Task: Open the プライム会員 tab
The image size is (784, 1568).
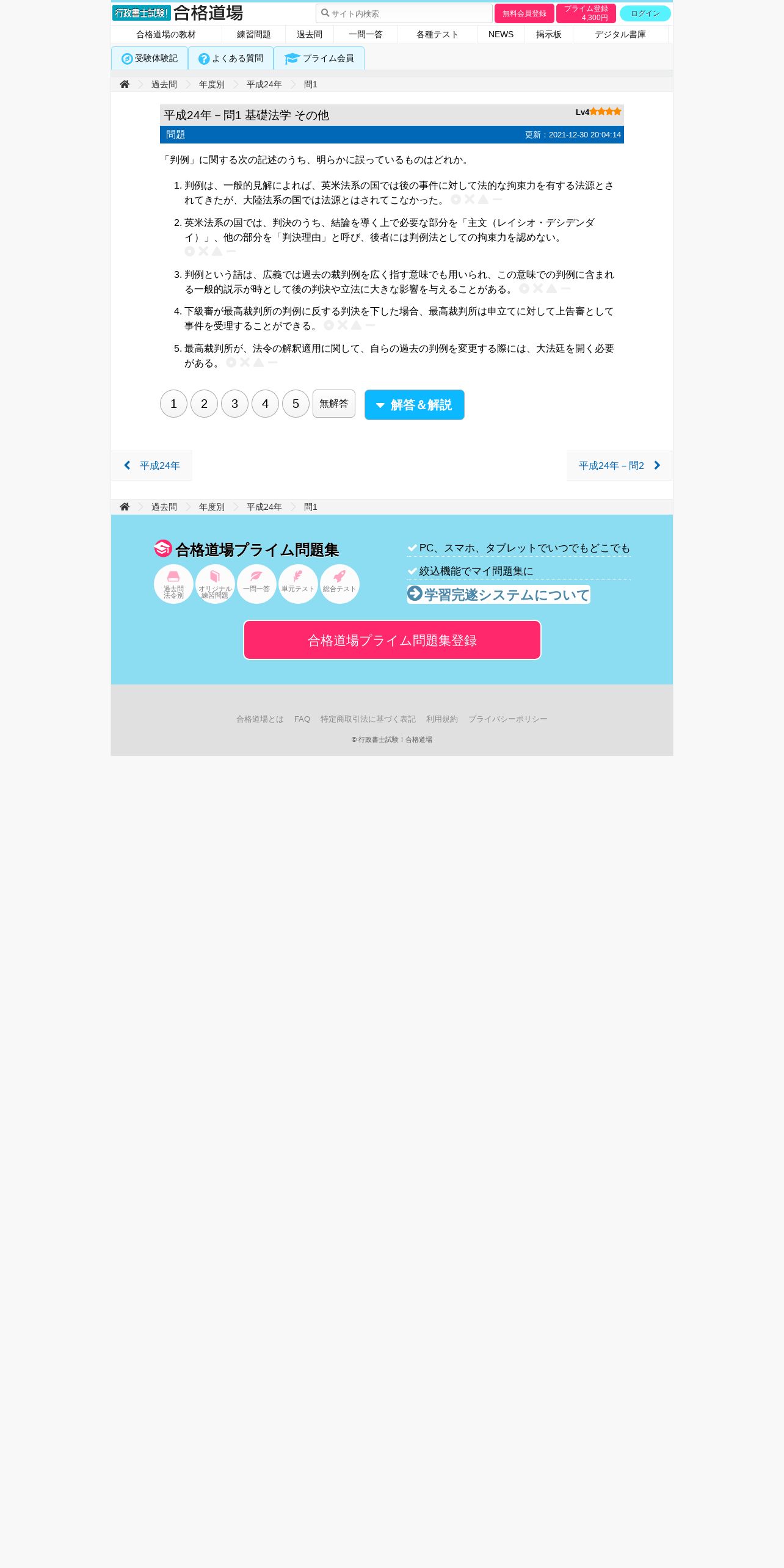Action: click(319, 59)
